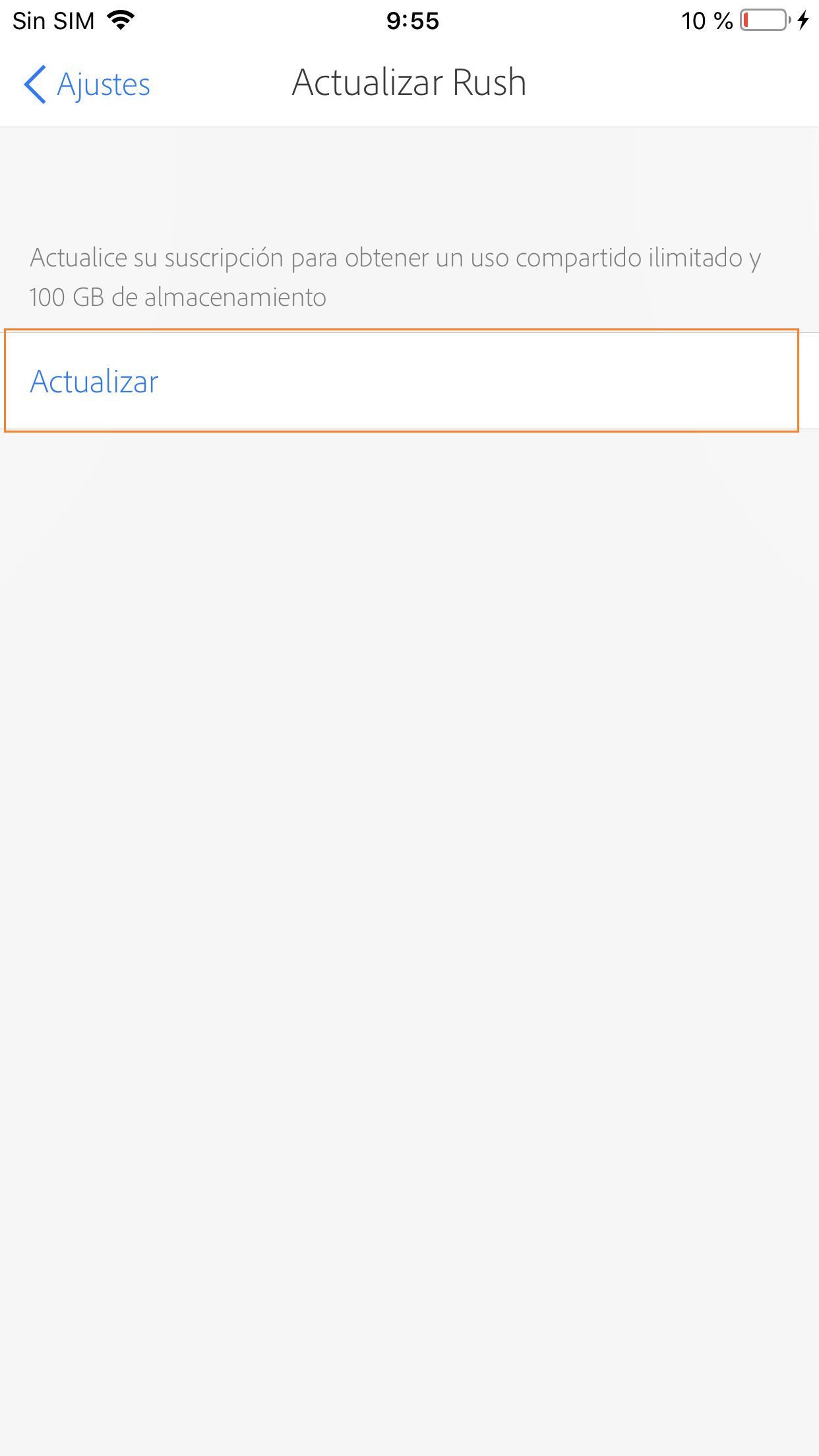Tap the Actualizar Rush title
The width and height of the screenshot is (819, 1456).
[409, 82]
